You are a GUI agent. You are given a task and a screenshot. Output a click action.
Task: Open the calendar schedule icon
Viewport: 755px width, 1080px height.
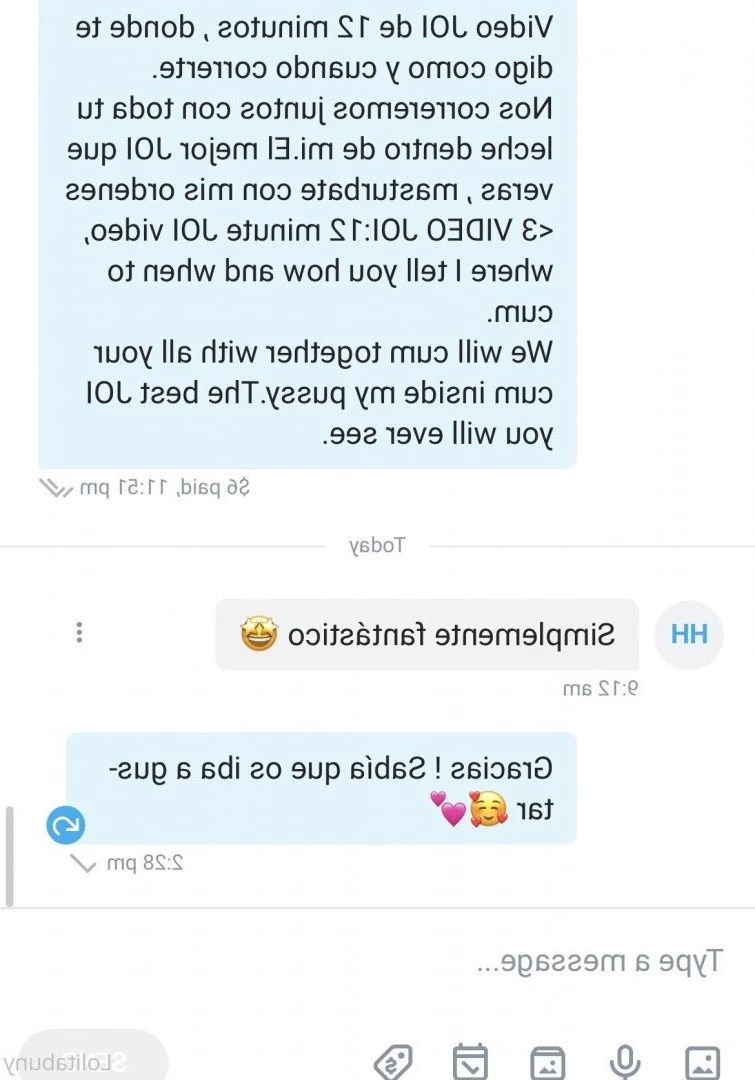[x=470, y=1062]
